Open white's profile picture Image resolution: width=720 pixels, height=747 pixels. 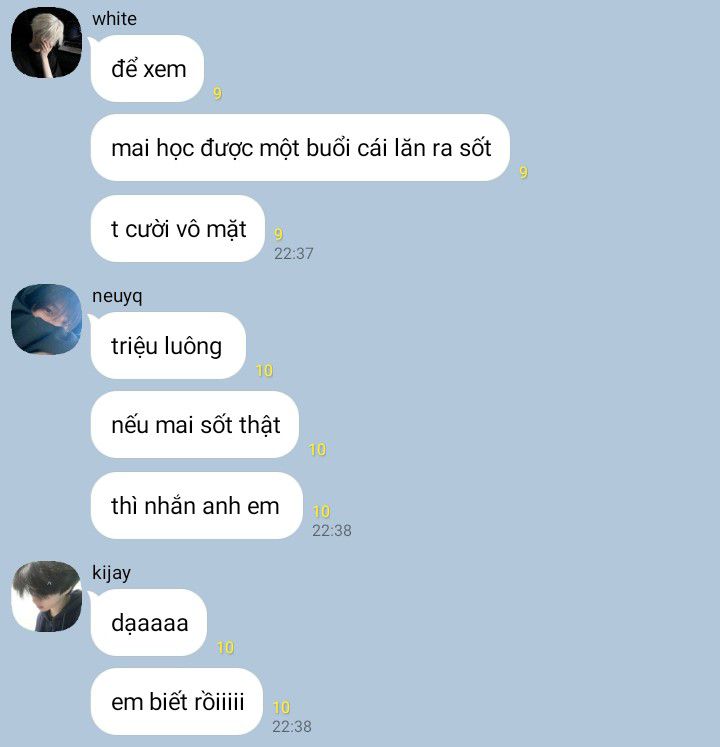tap(46, 43)
